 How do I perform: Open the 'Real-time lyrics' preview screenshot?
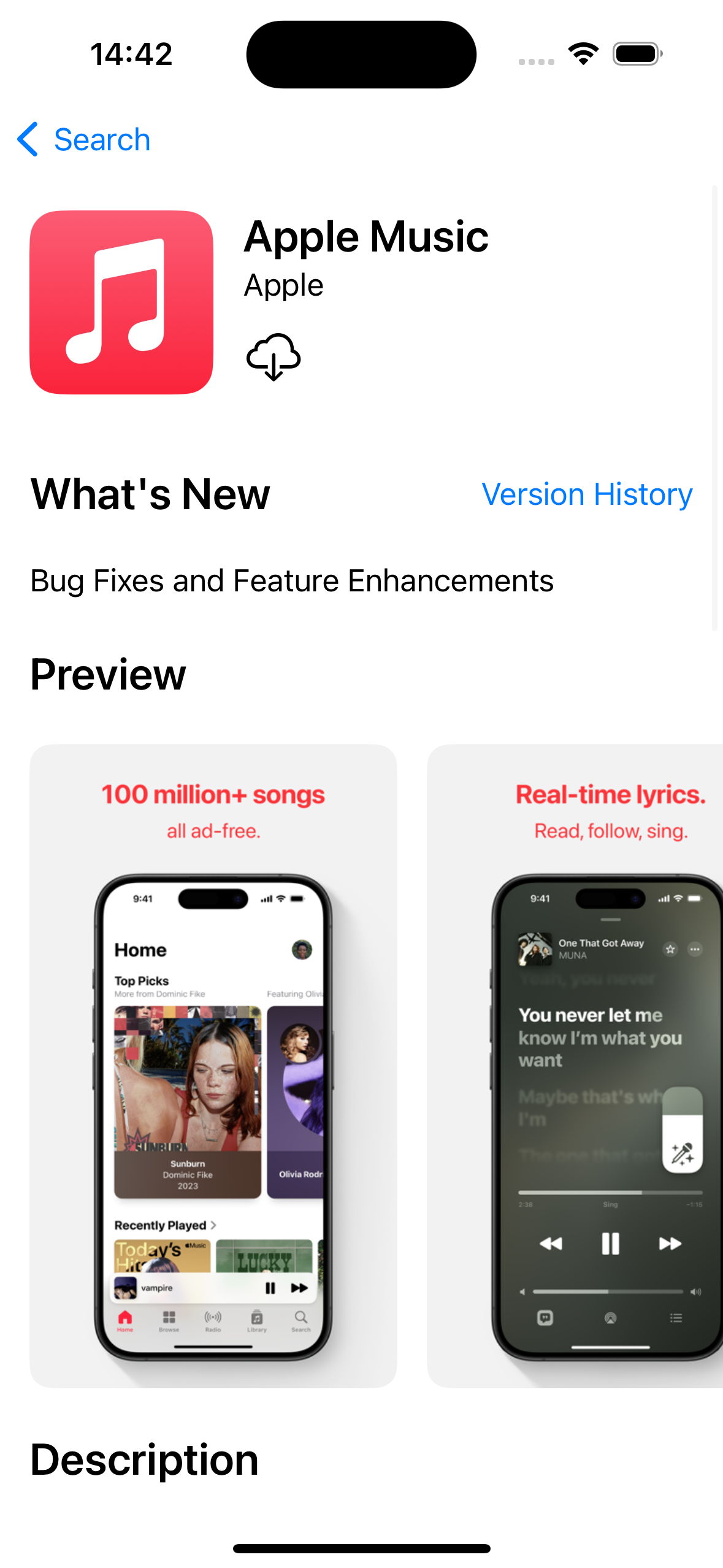click(x=575, y=1066)
